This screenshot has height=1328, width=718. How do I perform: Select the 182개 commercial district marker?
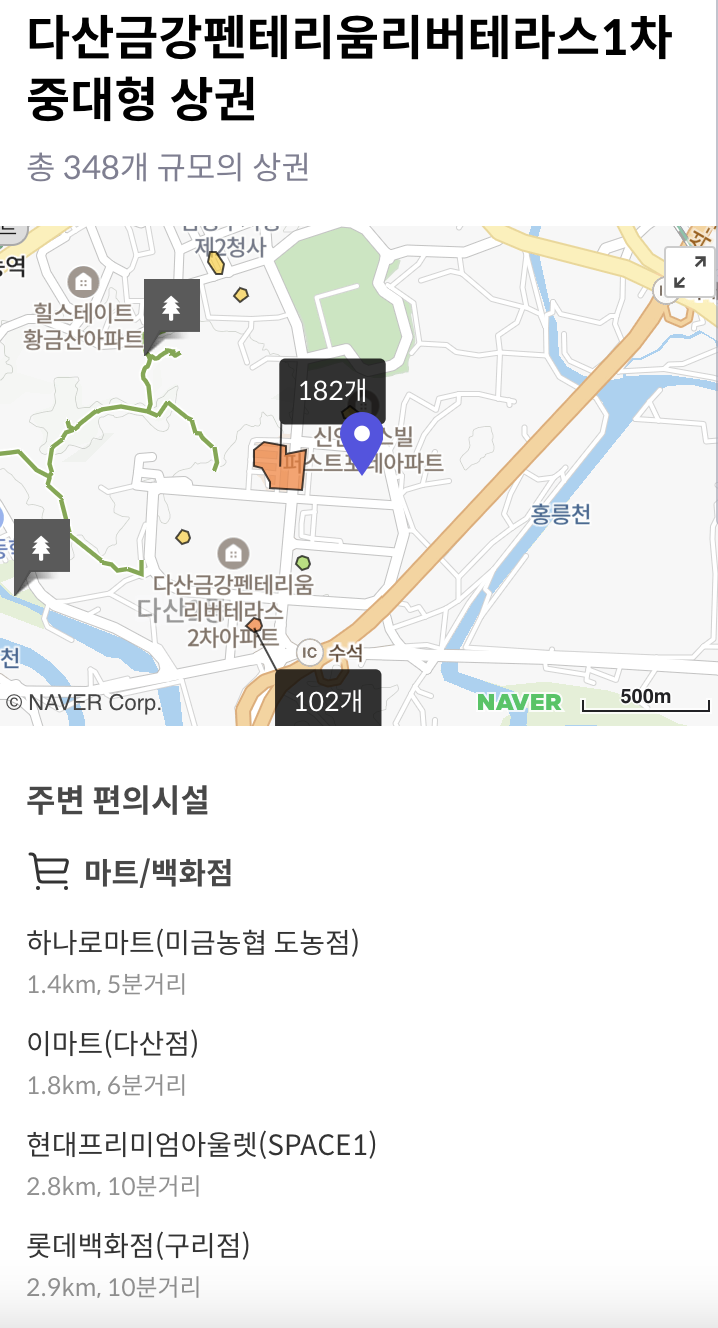[x=332, y=390]
